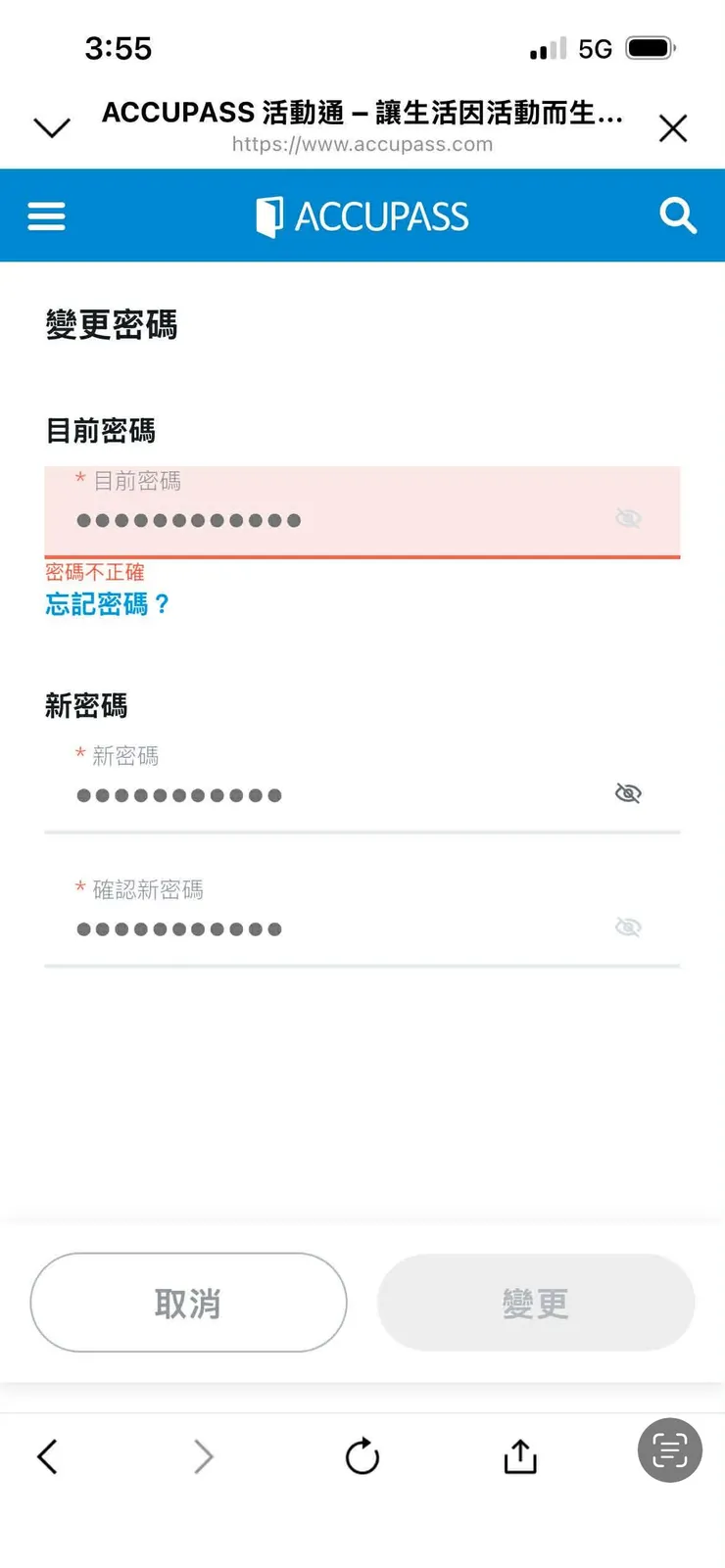Screen dimensions: 725x1568
Task: Tap the share icon in the browser toolbar
Action: pyautogui.click(x=519, y=1457)
